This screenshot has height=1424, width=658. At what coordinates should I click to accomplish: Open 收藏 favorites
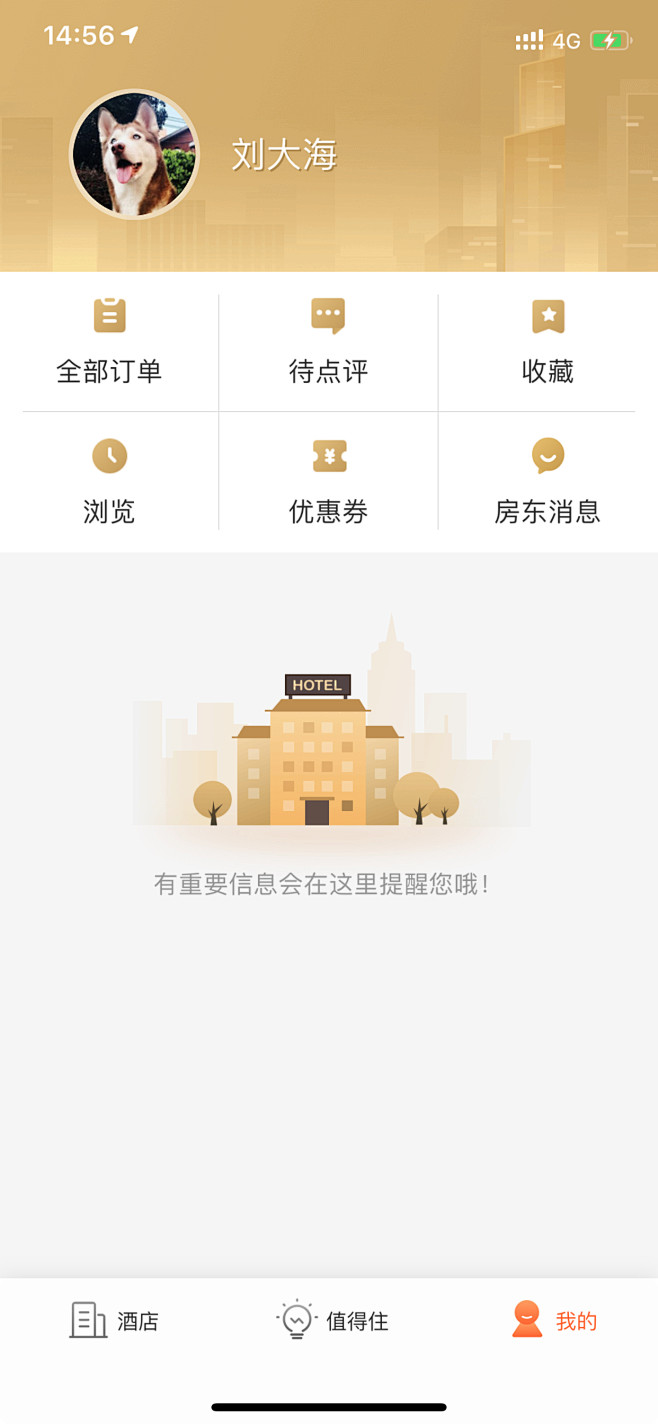547,342
